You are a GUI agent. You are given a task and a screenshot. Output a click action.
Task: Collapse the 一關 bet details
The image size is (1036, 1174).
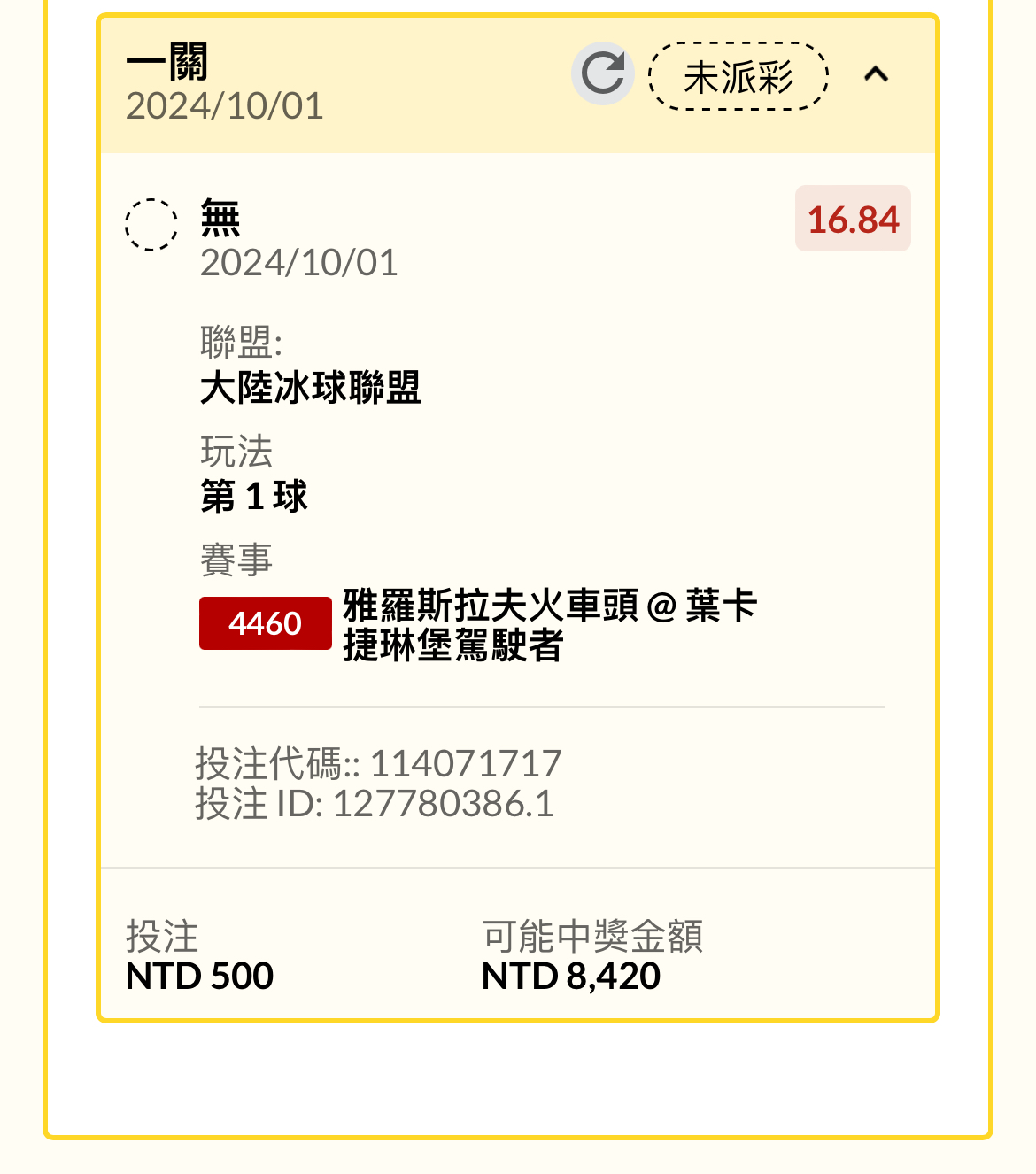876,74
